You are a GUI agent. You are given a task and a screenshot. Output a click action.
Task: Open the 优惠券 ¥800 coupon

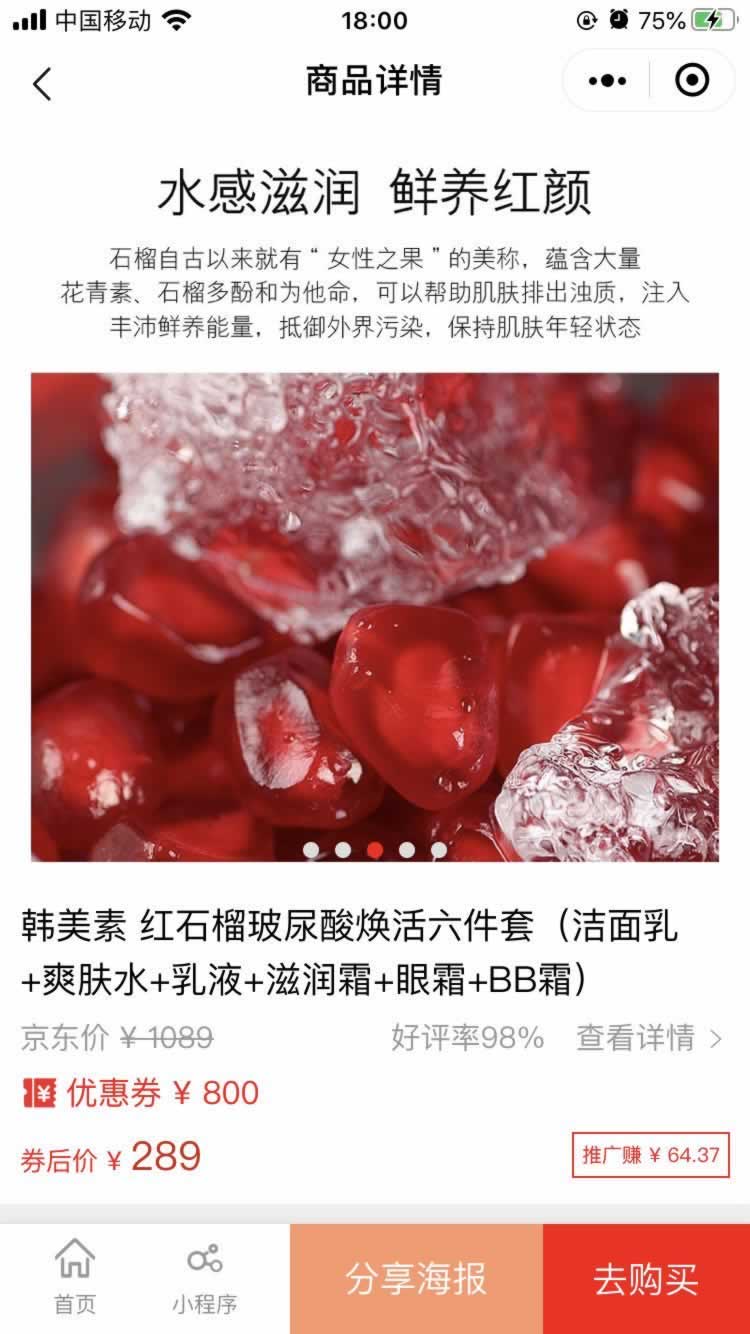click(141, 1093)
